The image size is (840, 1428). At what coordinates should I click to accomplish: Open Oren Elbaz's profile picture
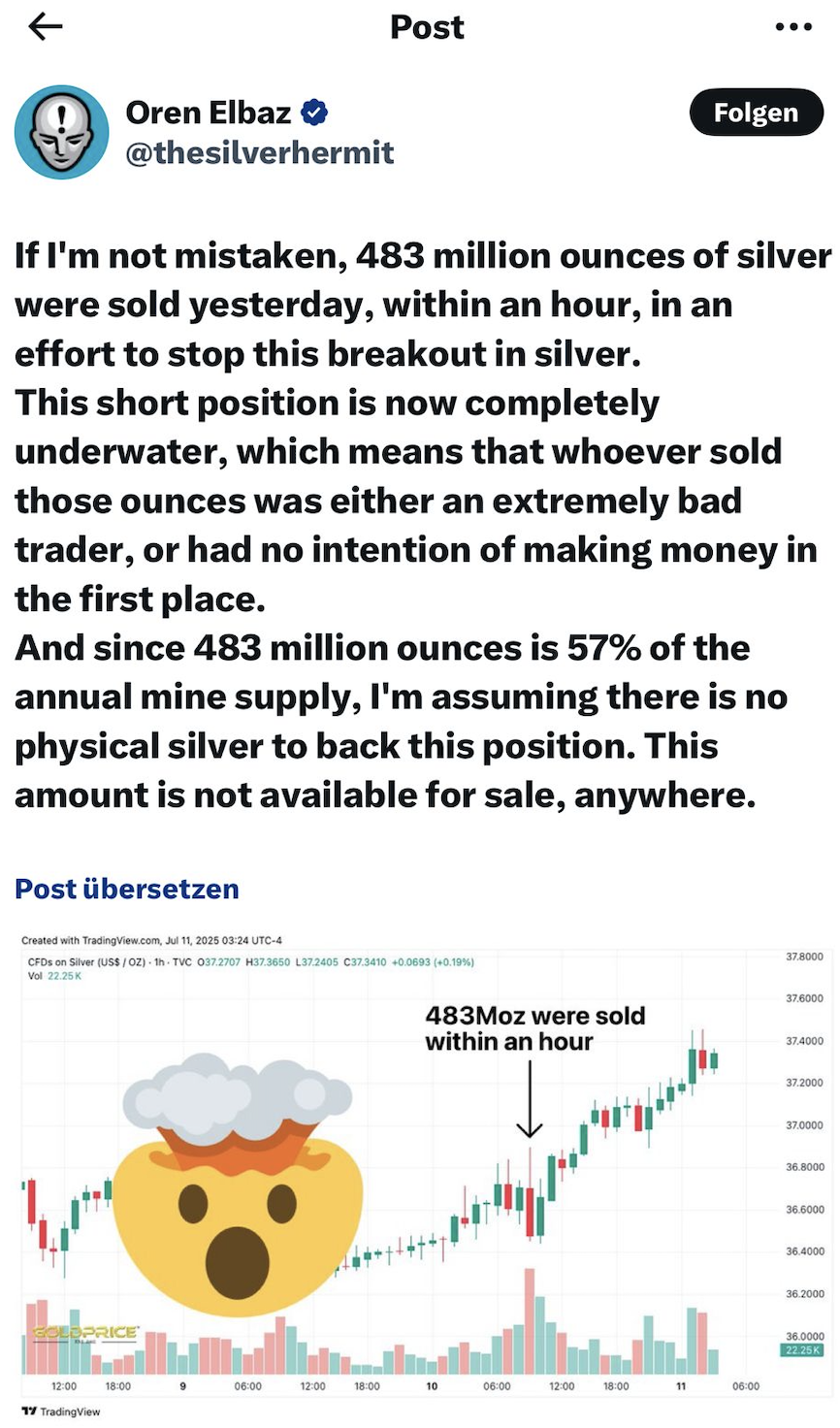[61, 132]
